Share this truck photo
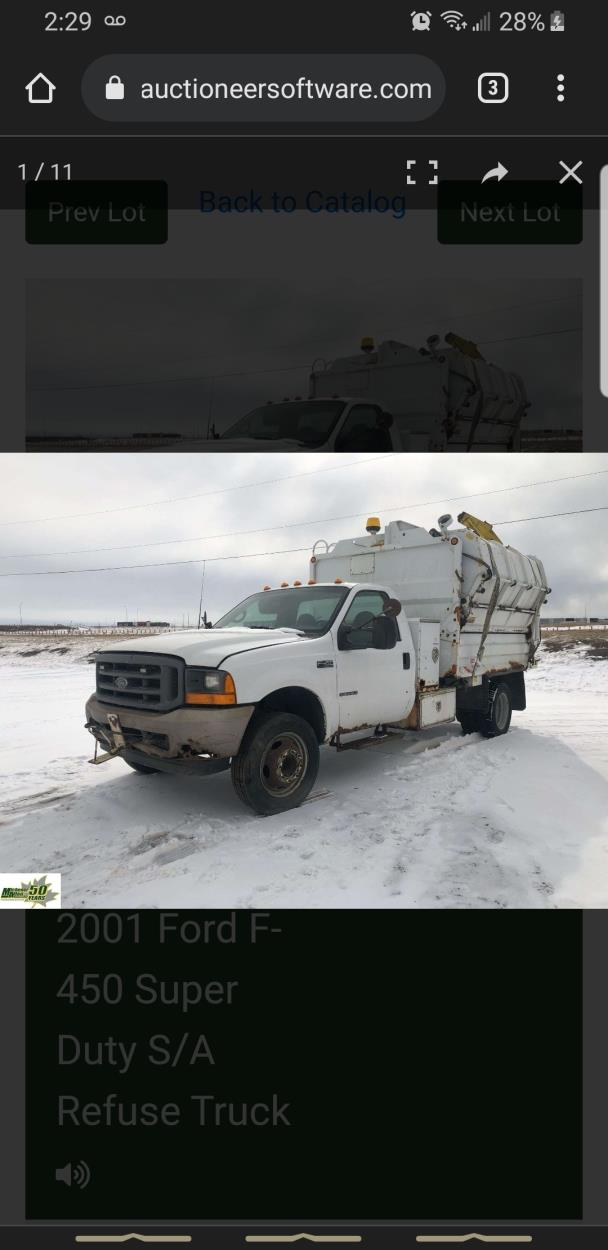608x1250 pixels. (495, 173)
